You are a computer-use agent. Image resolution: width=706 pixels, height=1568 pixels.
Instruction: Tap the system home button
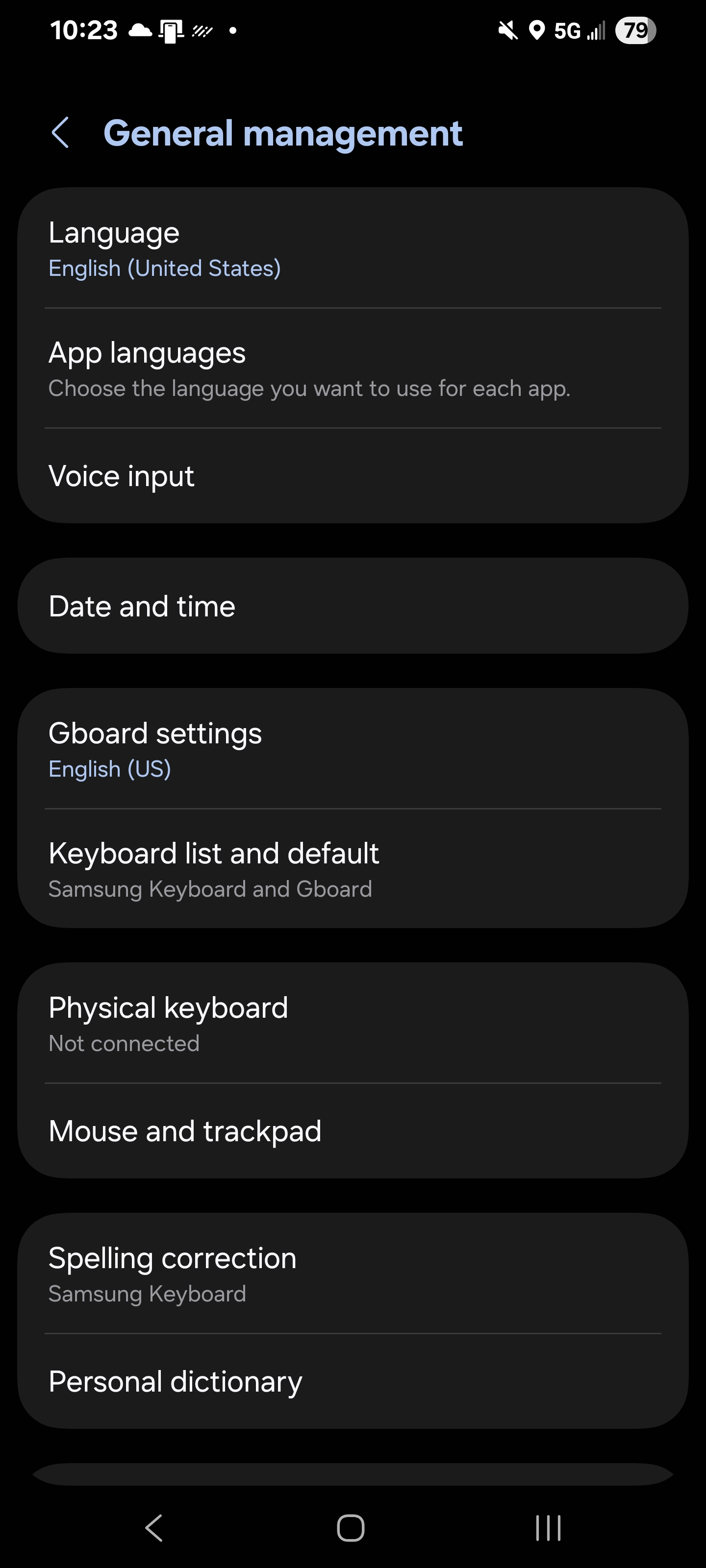351,1528
